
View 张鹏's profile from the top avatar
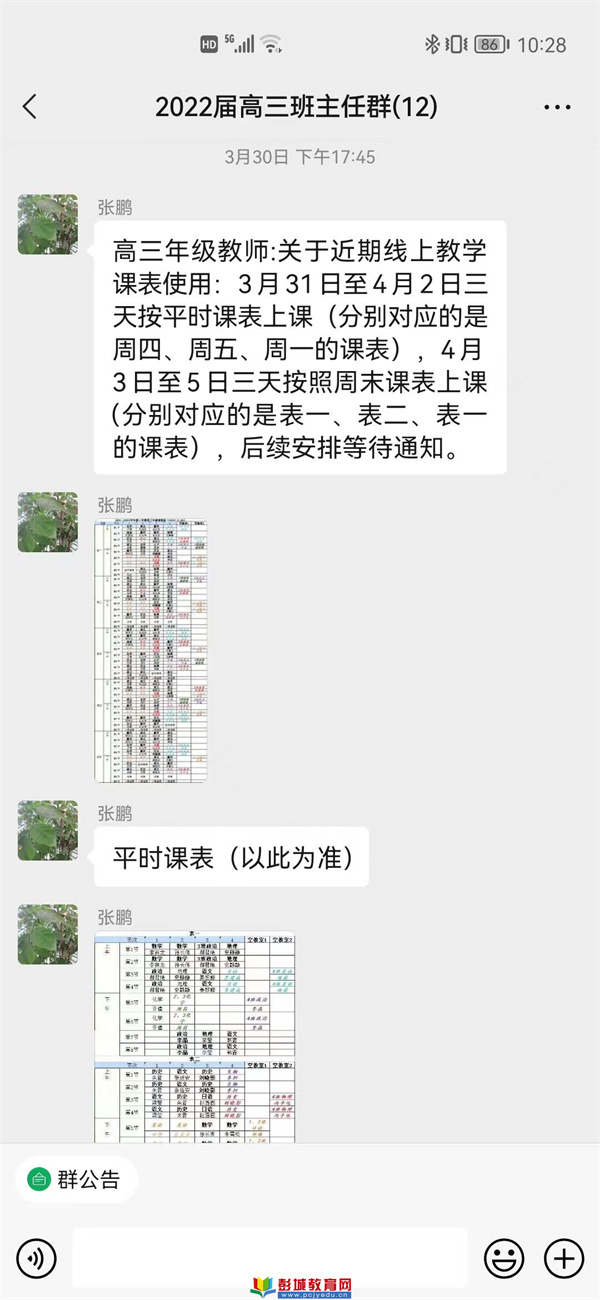pos(48,224)
